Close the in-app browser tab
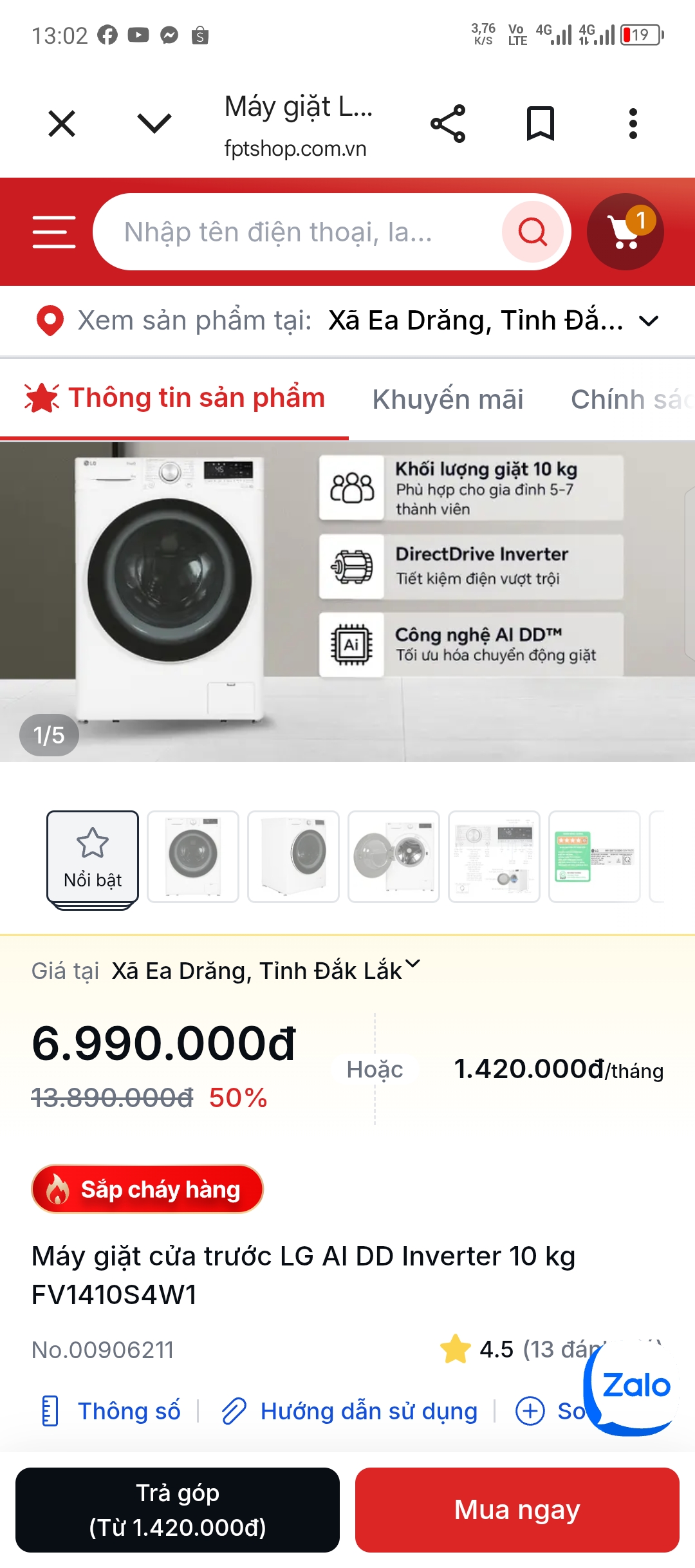 [x=62, y=124]
